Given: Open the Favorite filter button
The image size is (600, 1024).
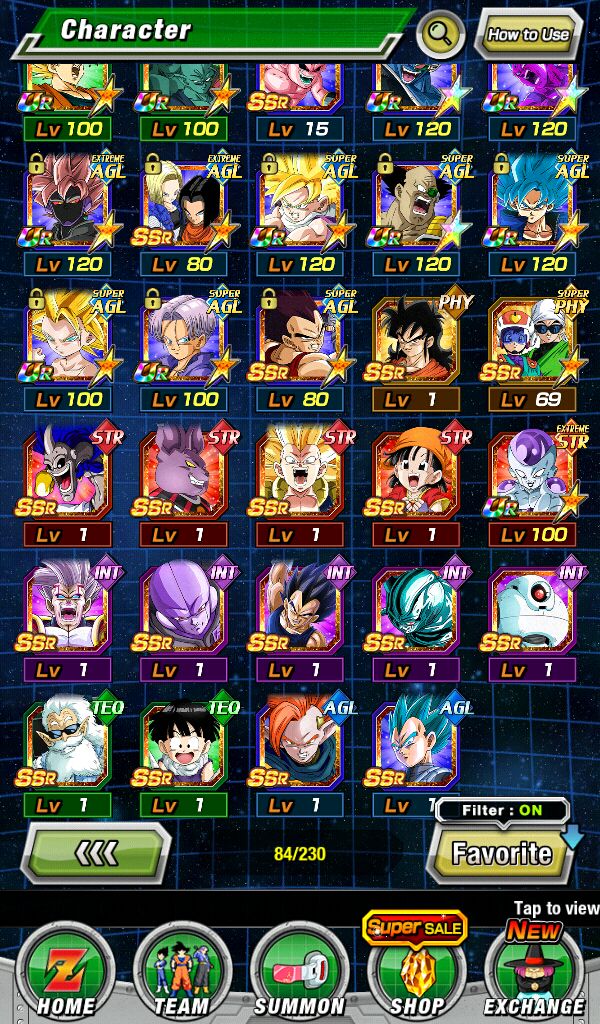Looking at the screenshot, I should pos(501,854).
